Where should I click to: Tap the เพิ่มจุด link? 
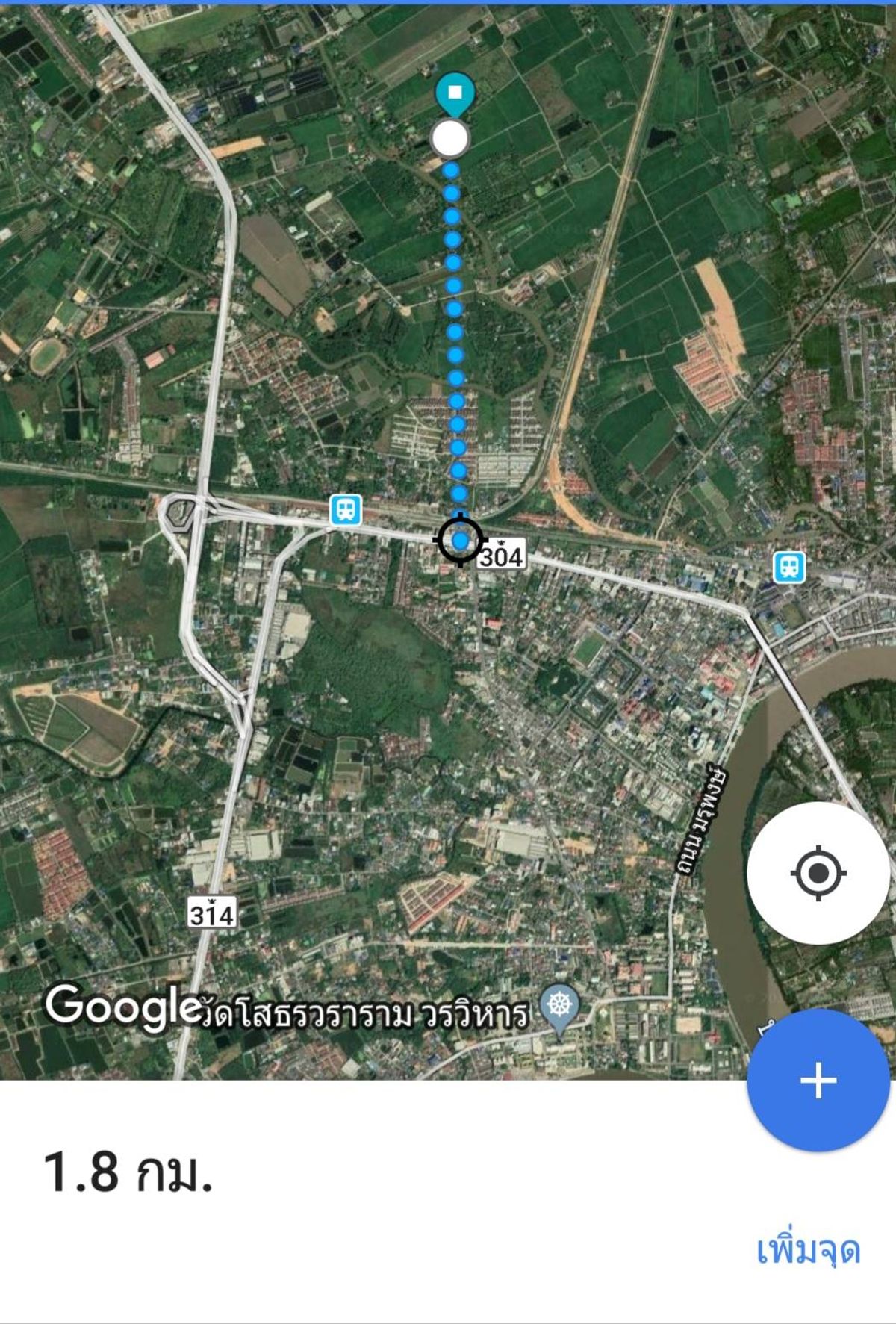[x=809, y=1250]
